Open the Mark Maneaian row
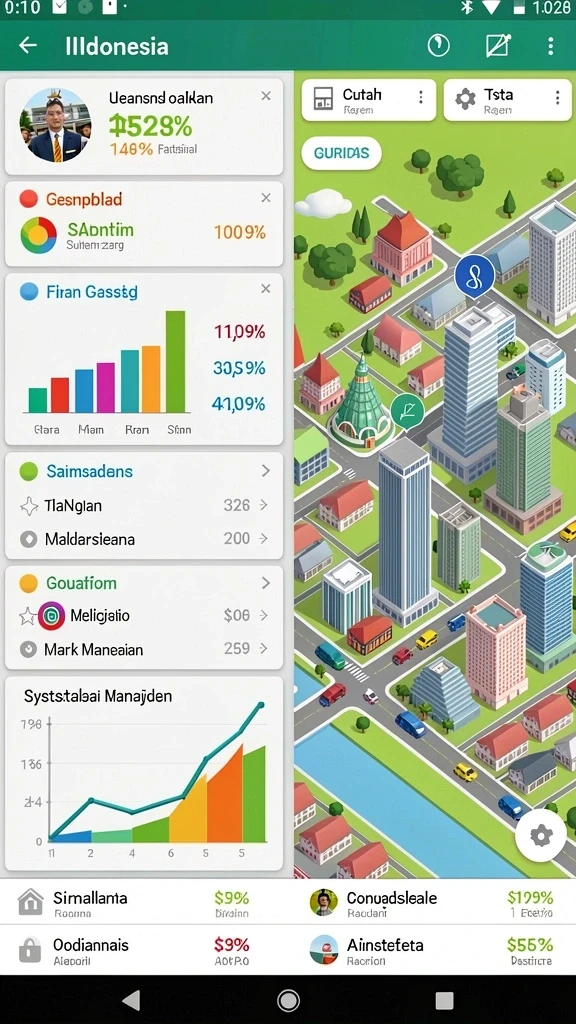The width and height of the screenshot is (576, 1024). tap(144, 649)
